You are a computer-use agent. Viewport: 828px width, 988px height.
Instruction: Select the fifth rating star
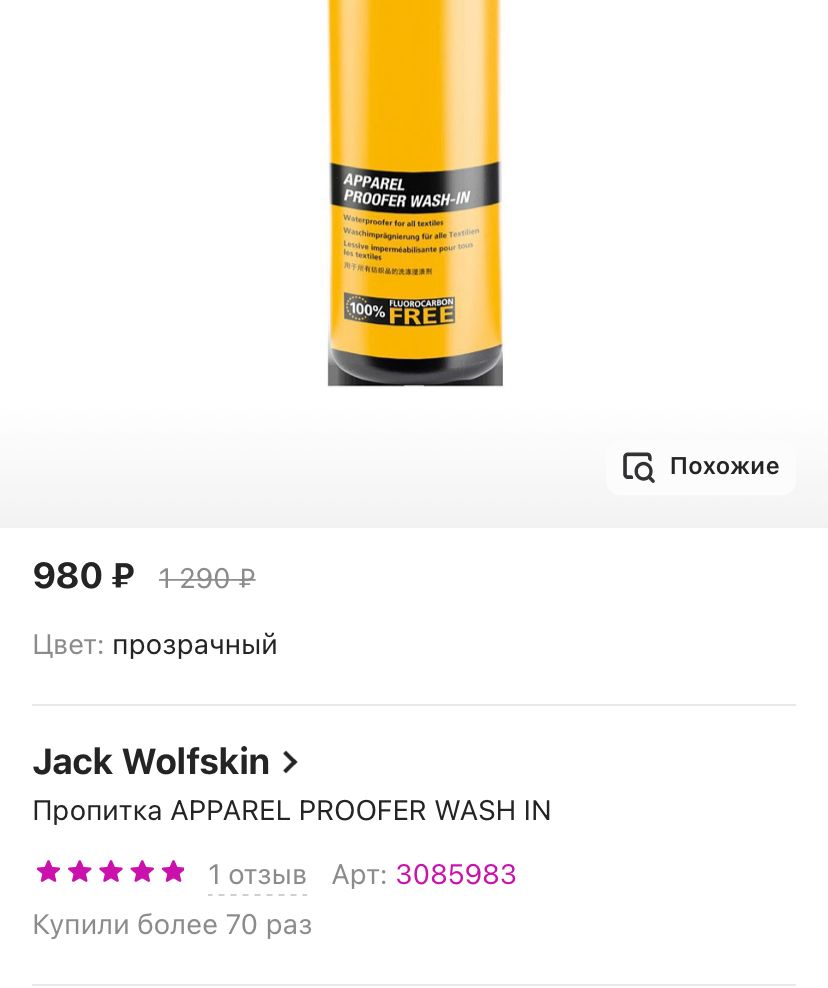point(172,871)
